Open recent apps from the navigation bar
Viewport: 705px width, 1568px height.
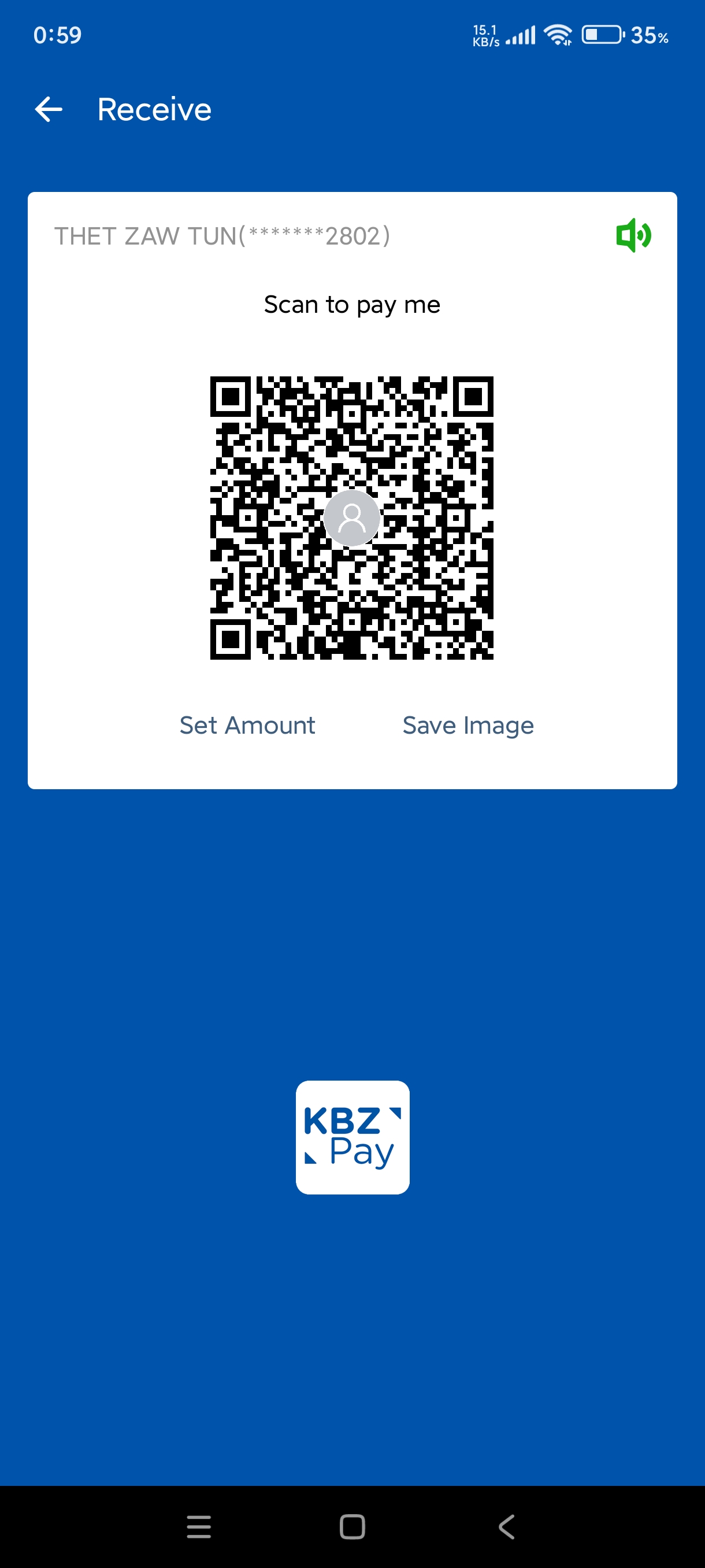tap(199, 1526)
